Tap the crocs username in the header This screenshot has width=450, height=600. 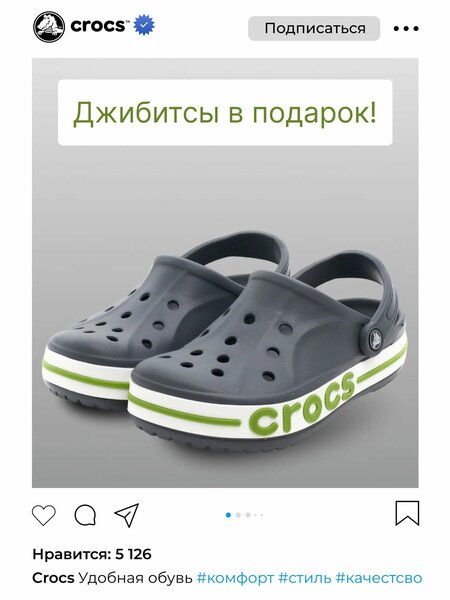click(98, 26)
